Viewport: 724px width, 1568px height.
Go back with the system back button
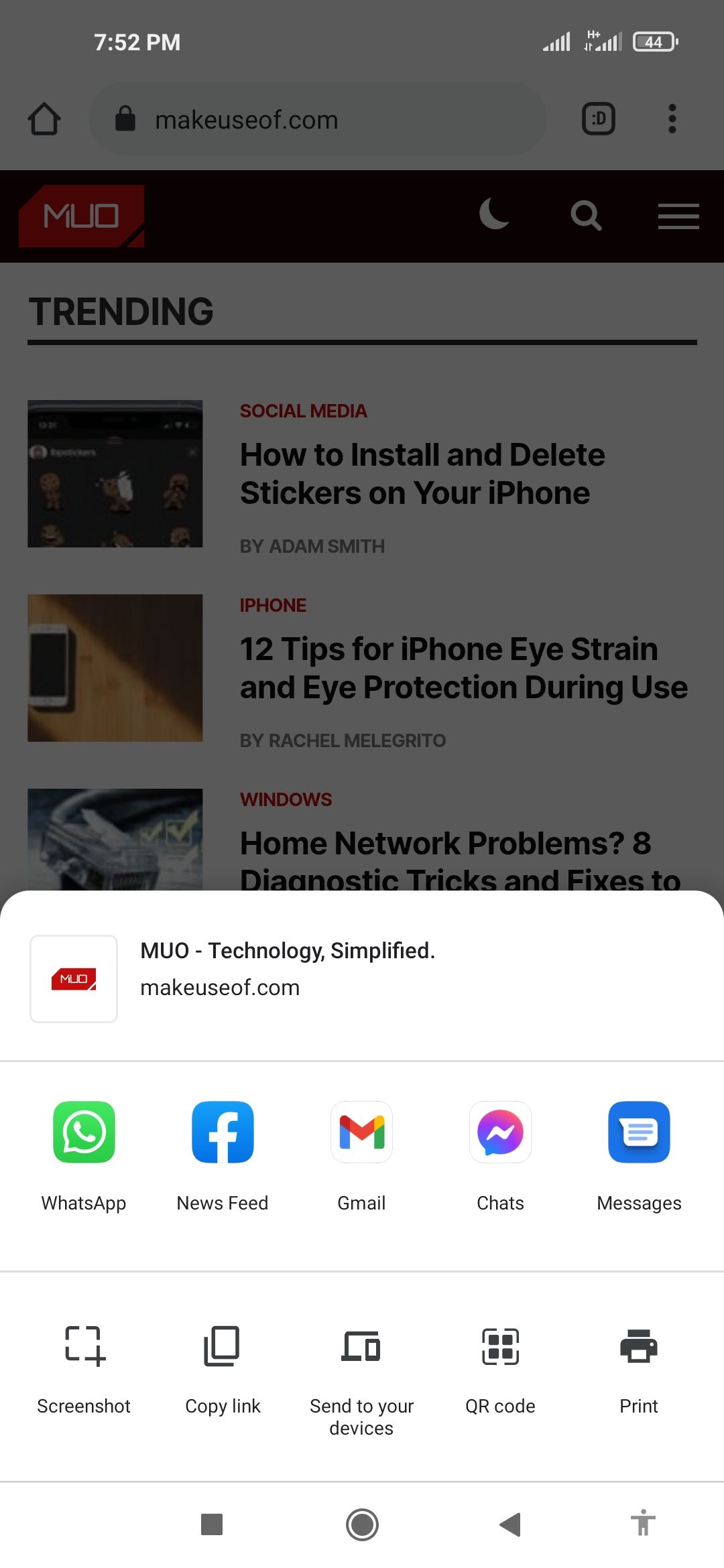point(511,1524)
